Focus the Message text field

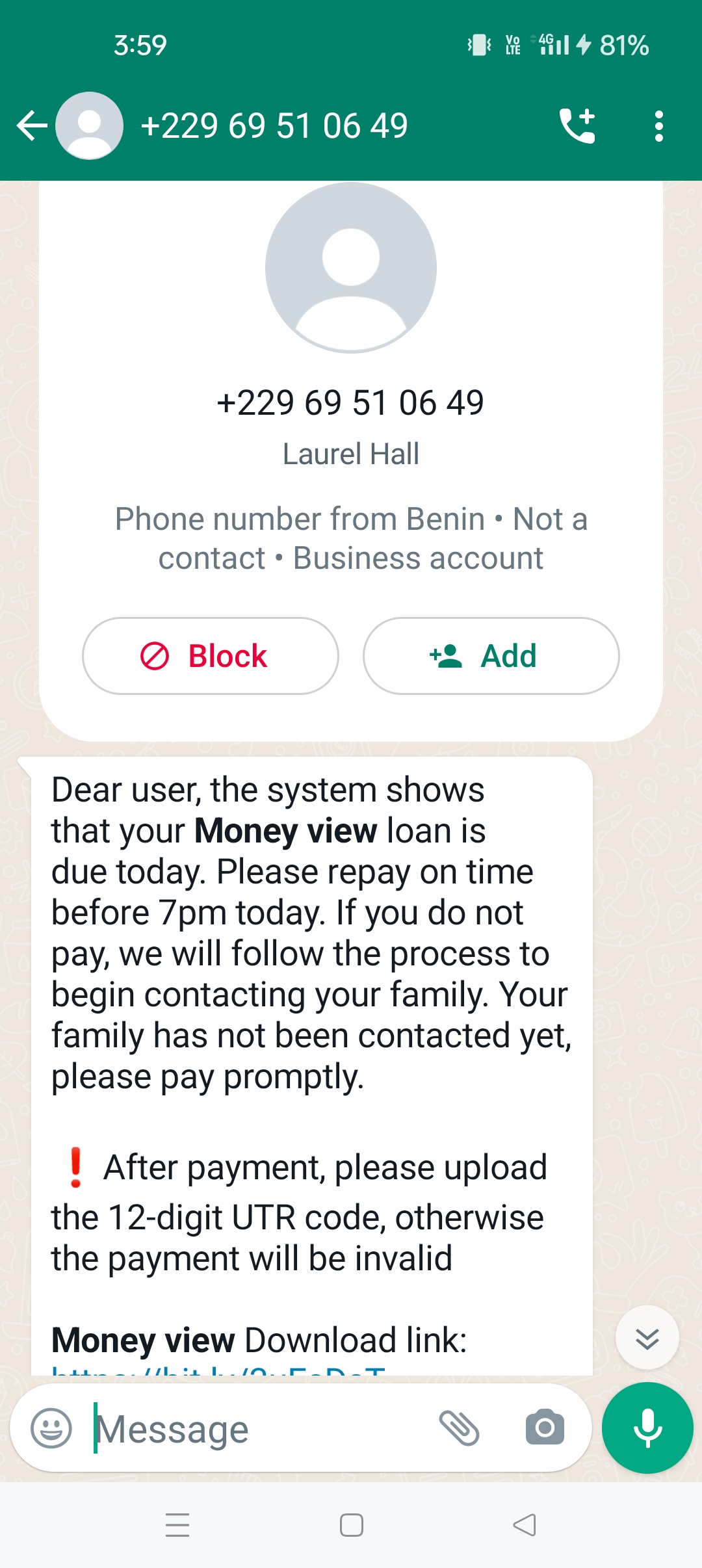(x=260, y=1428)
